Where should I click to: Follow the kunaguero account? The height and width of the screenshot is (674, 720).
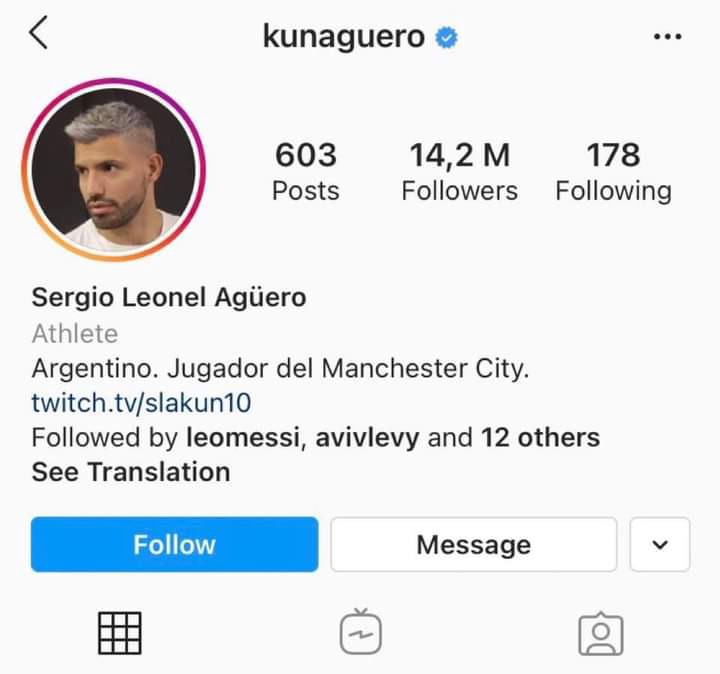click(174, 544)
